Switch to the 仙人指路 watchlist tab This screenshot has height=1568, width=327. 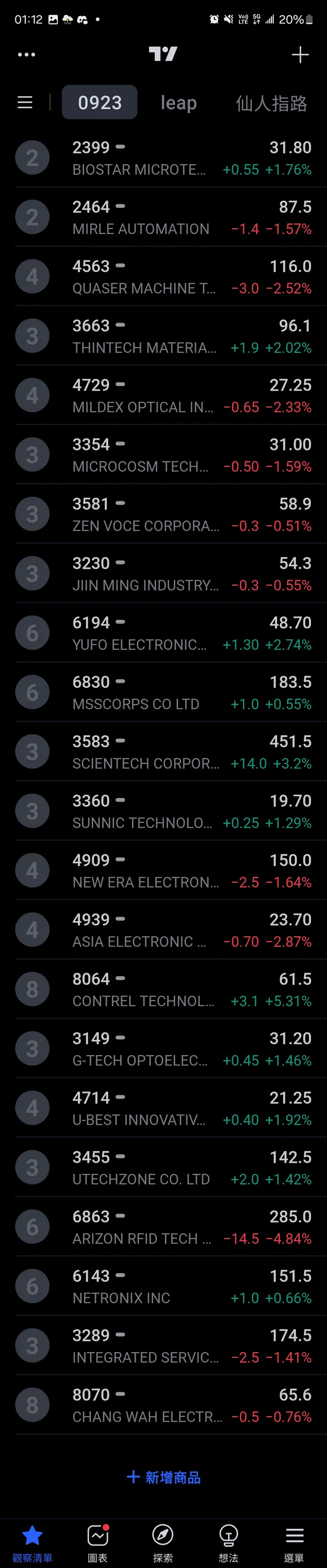(271, 103)
